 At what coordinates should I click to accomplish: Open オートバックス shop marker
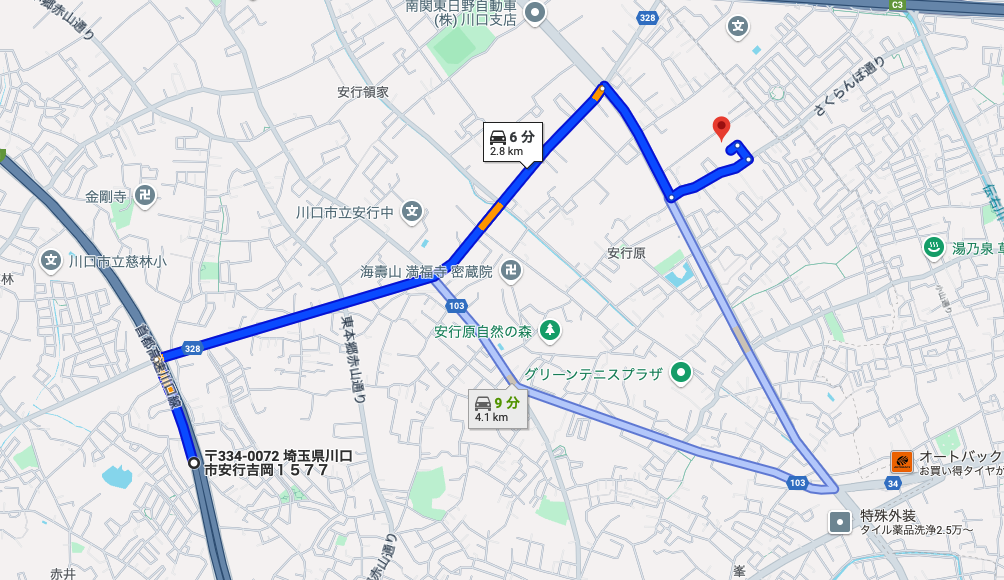point(901,461)
